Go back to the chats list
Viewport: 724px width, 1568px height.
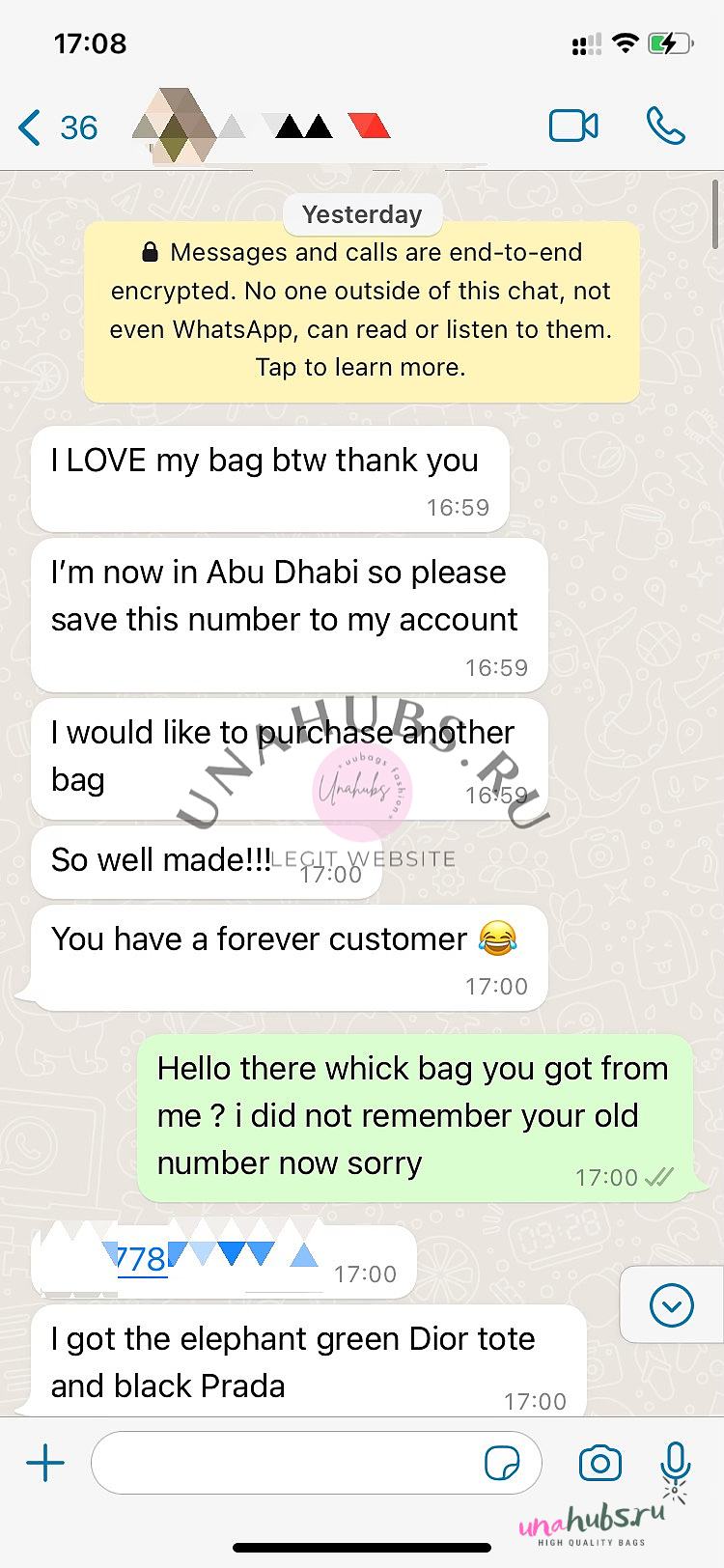(58, 126)
